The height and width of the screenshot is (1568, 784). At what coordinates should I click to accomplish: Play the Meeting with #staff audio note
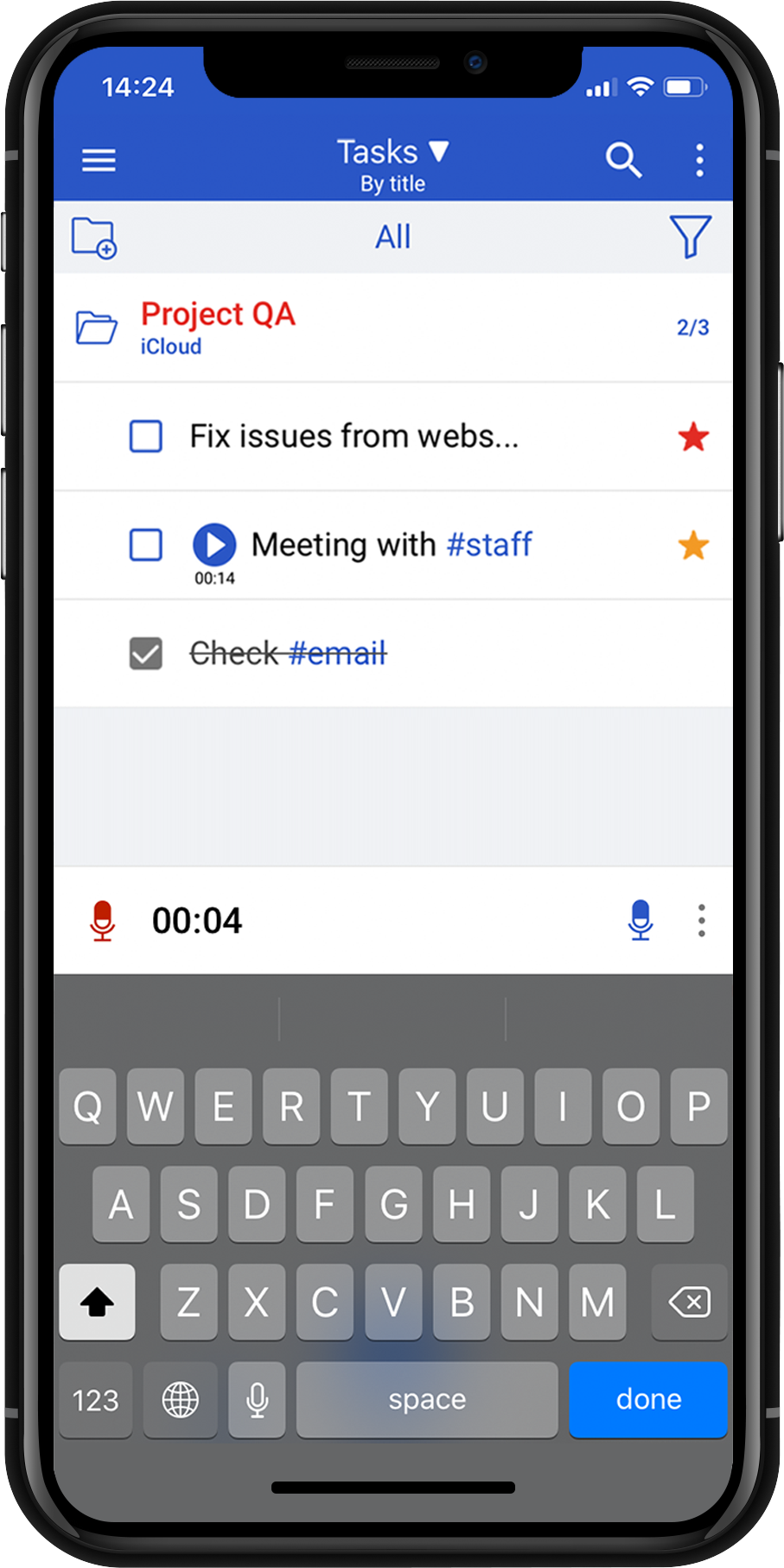214,545
